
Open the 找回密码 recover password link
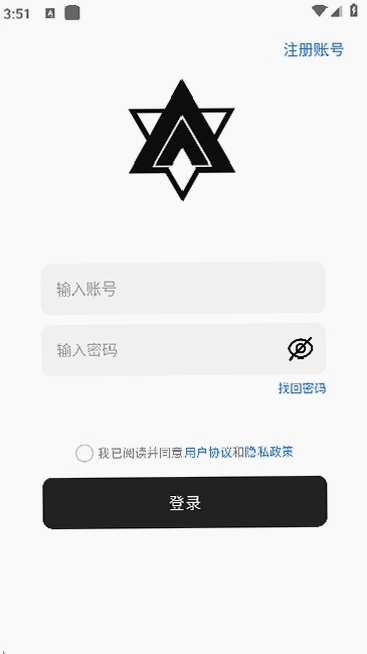coord(302,388)
